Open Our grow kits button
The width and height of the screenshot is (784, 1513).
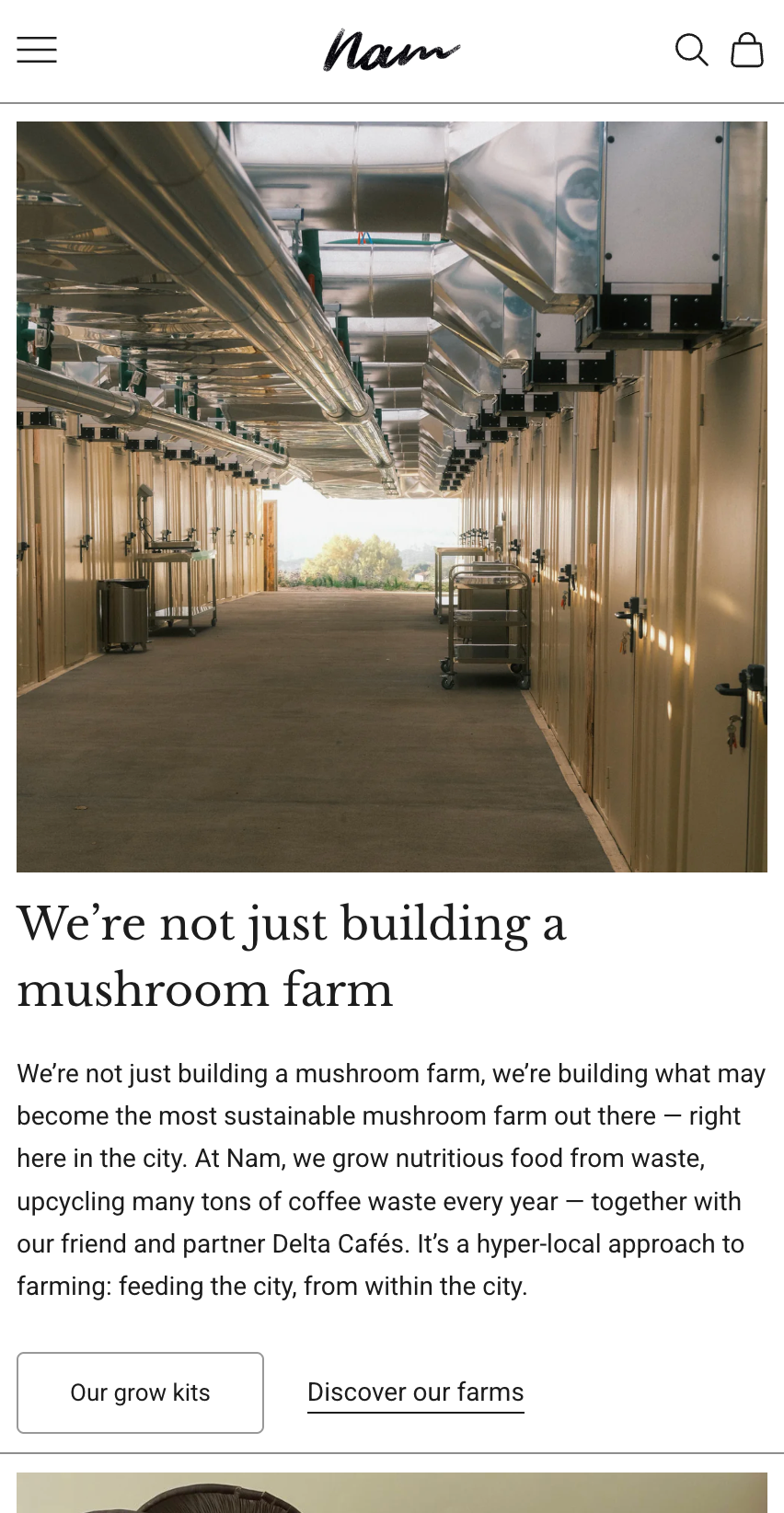(x=140, y=1392)
